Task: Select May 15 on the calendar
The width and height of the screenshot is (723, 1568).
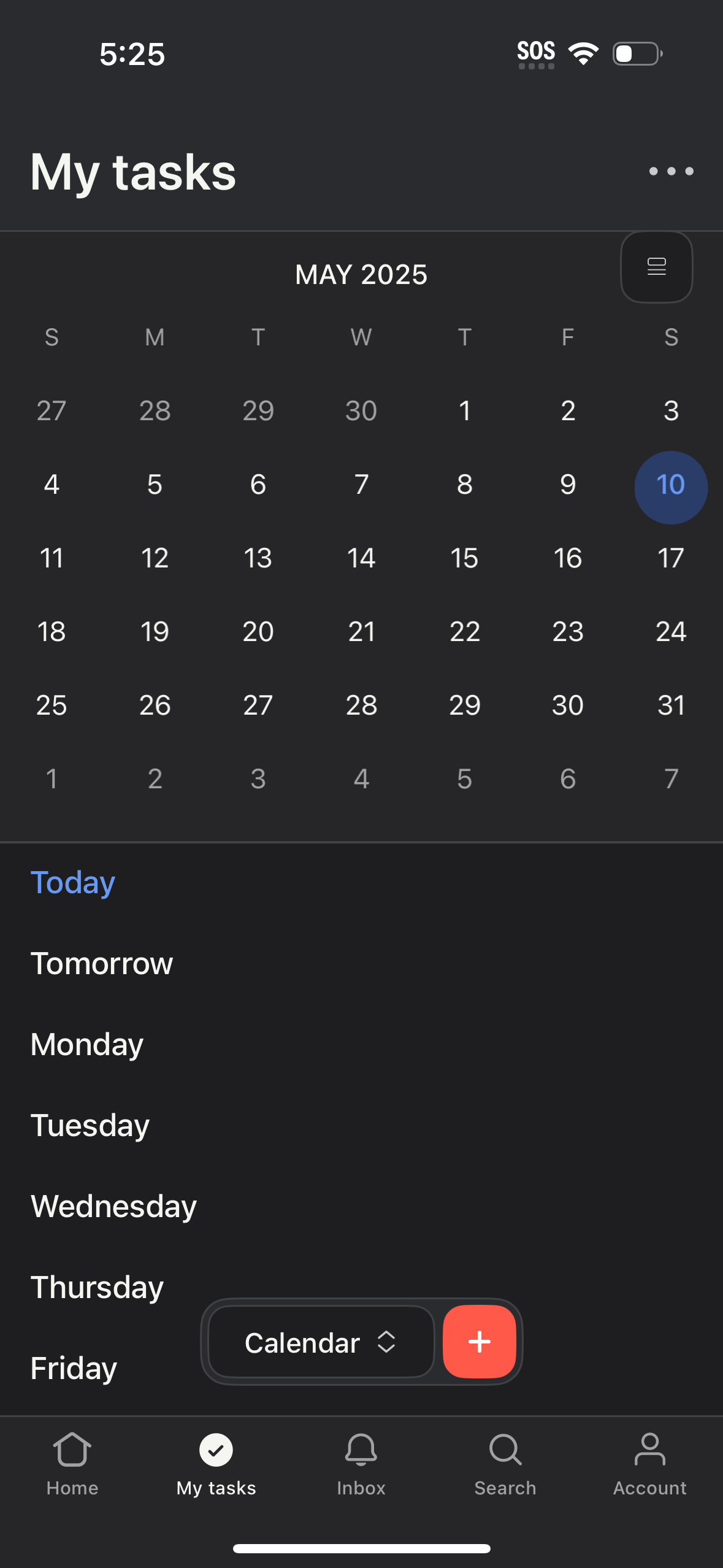Action: point(465,558)
